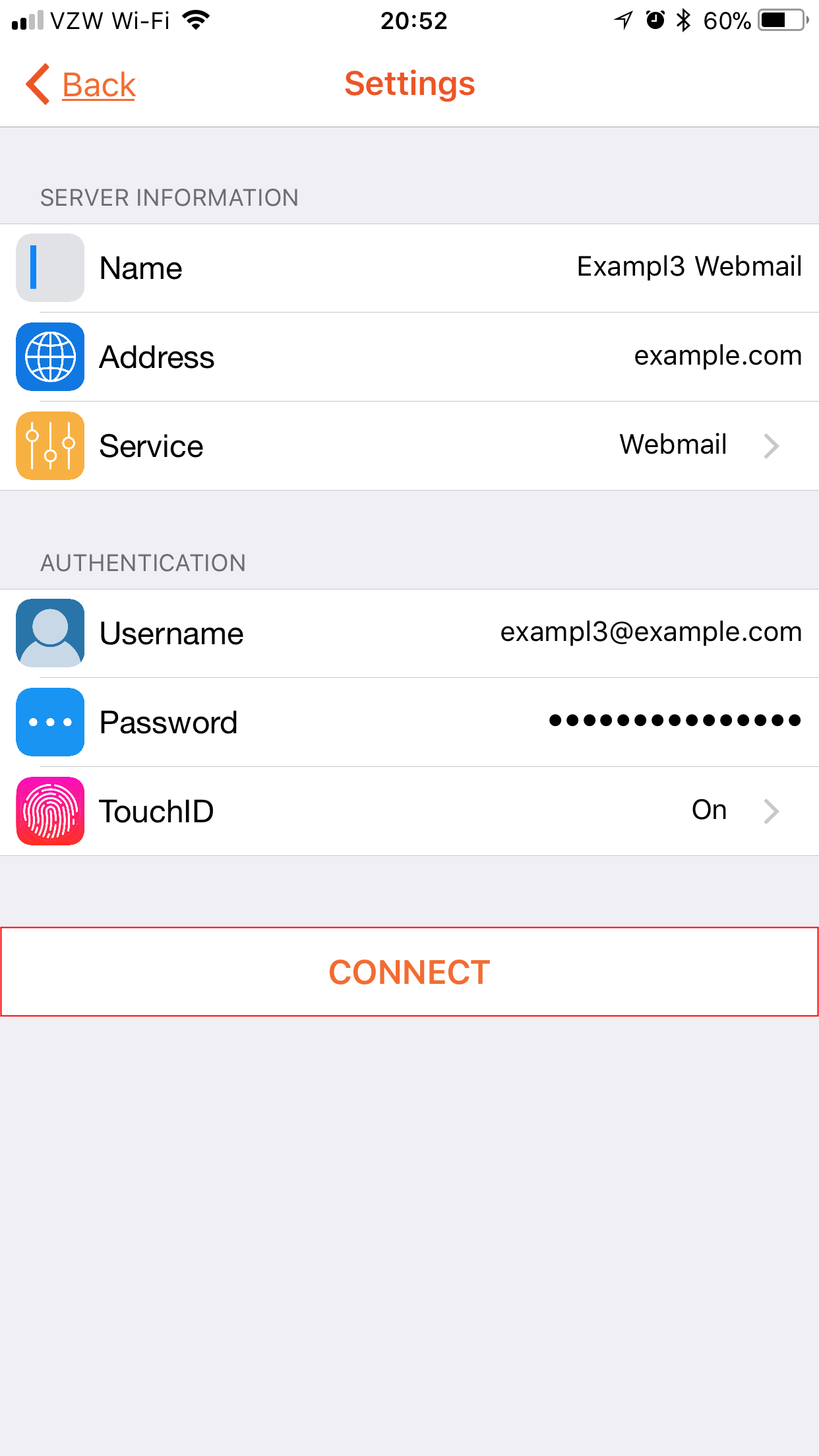
Task: Open the Service Webmail options
Action: tap(699, 446)
